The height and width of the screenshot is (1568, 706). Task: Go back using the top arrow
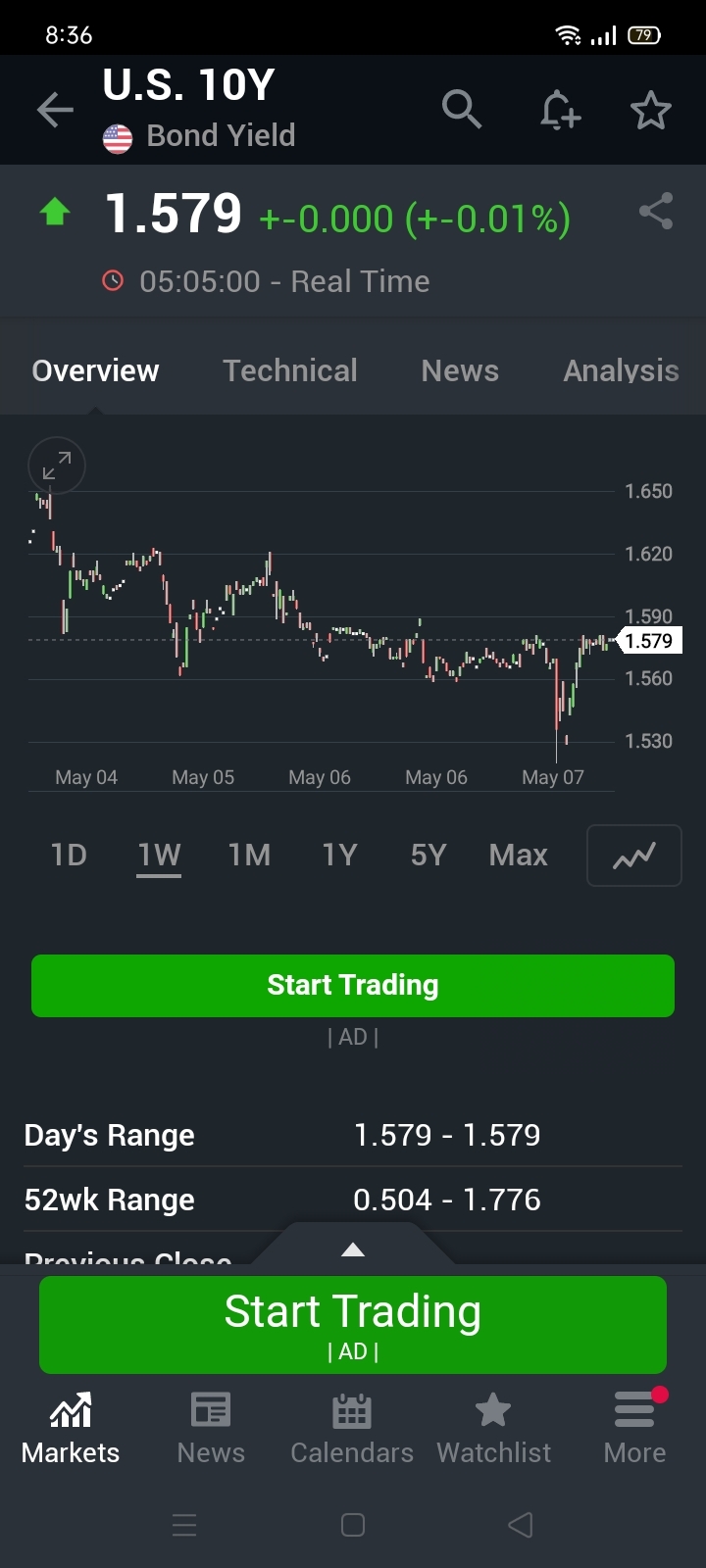point(55,110)
